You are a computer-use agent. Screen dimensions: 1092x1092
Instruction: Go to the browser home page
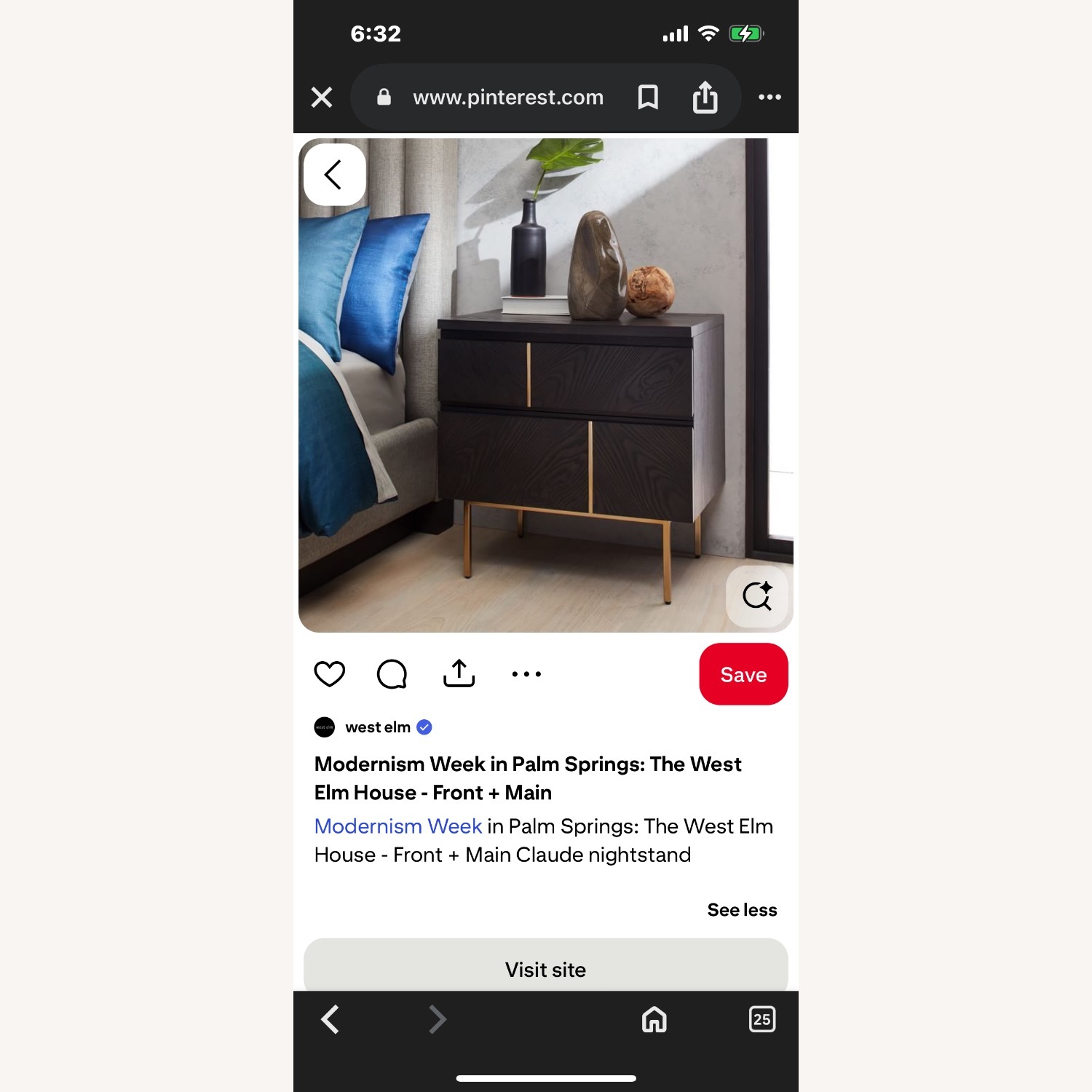click(x=654, y=1019)
